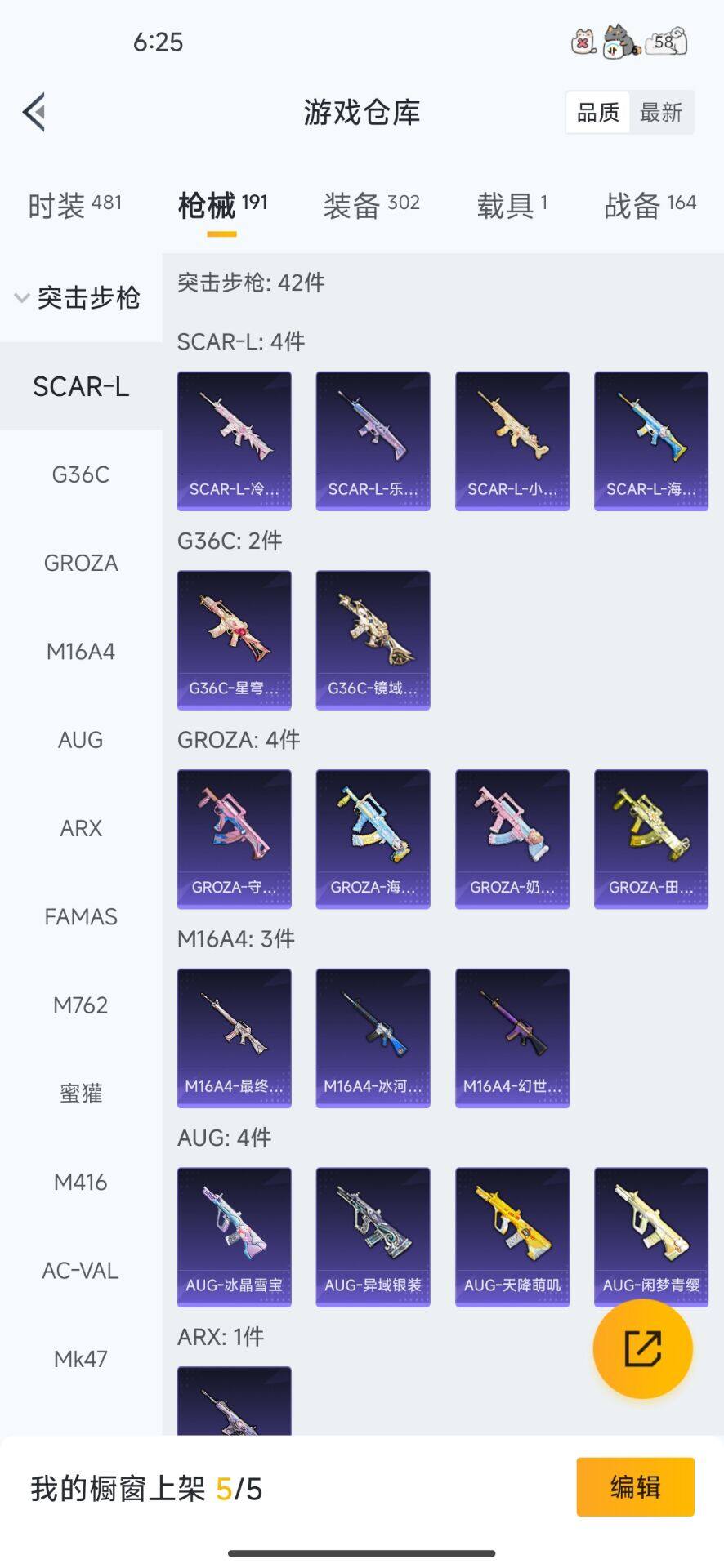View the AUG-天降萌叽 skin

point(512,1236)
